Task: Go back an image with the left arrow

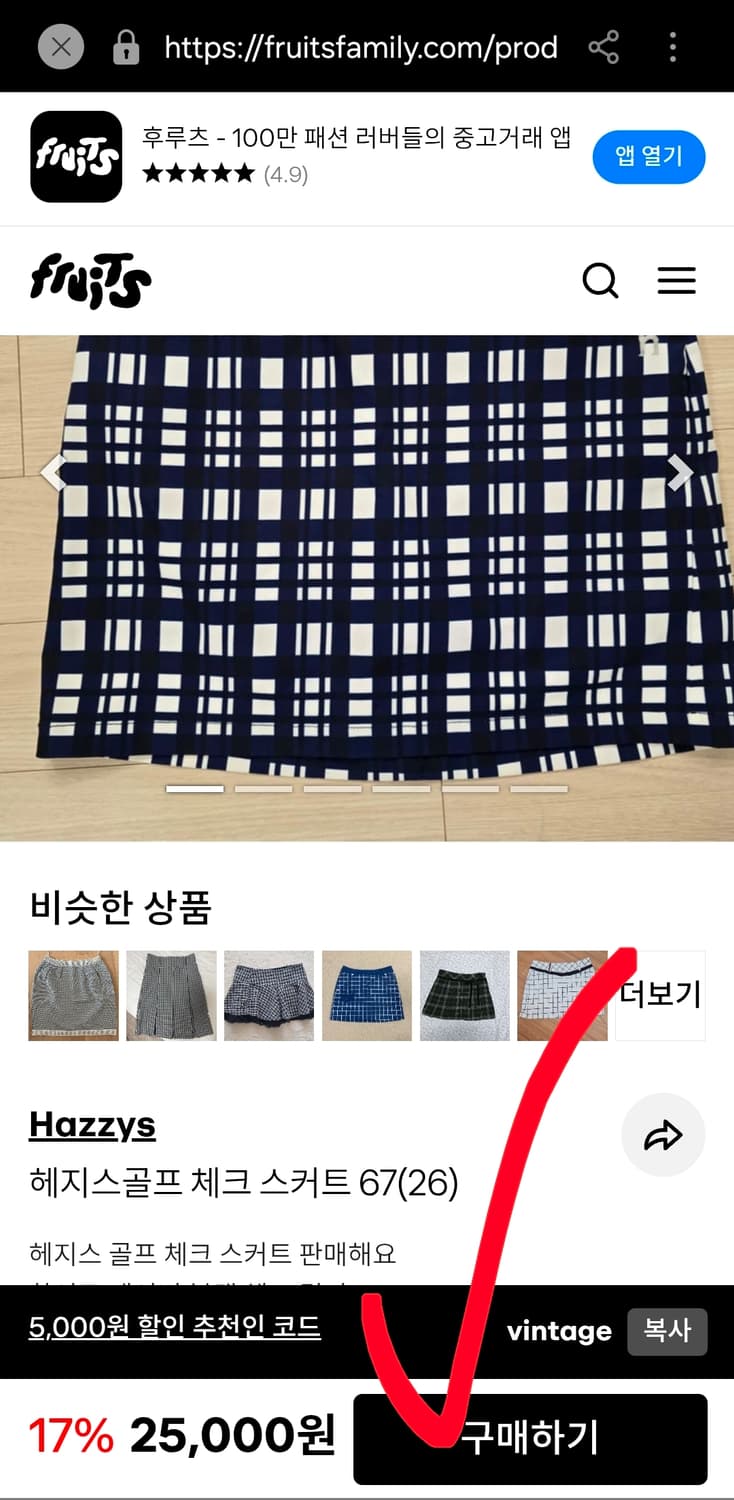Action: [x=55, y=472]
